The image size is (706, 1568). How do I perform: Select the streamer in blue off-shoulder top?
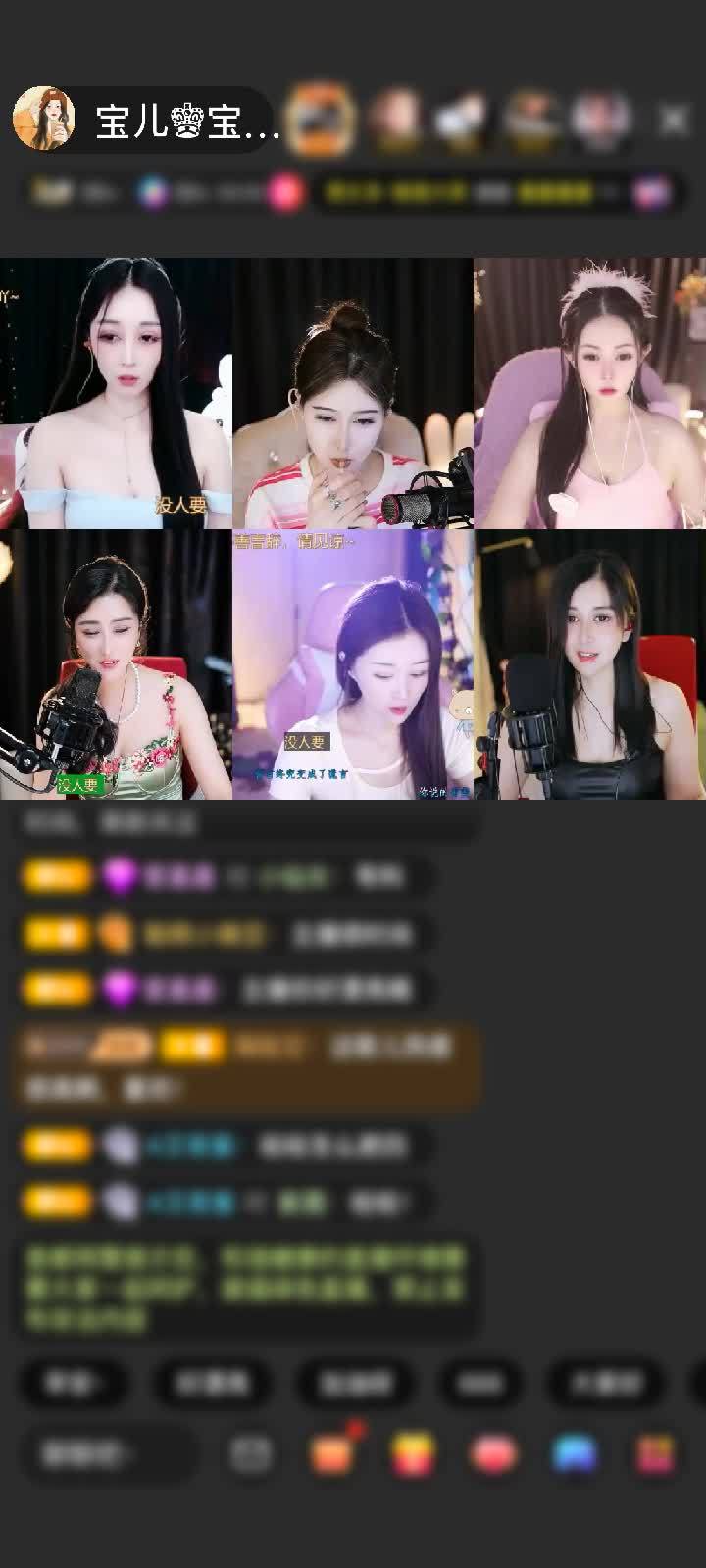pyautogui.click(x=116, y=394)
